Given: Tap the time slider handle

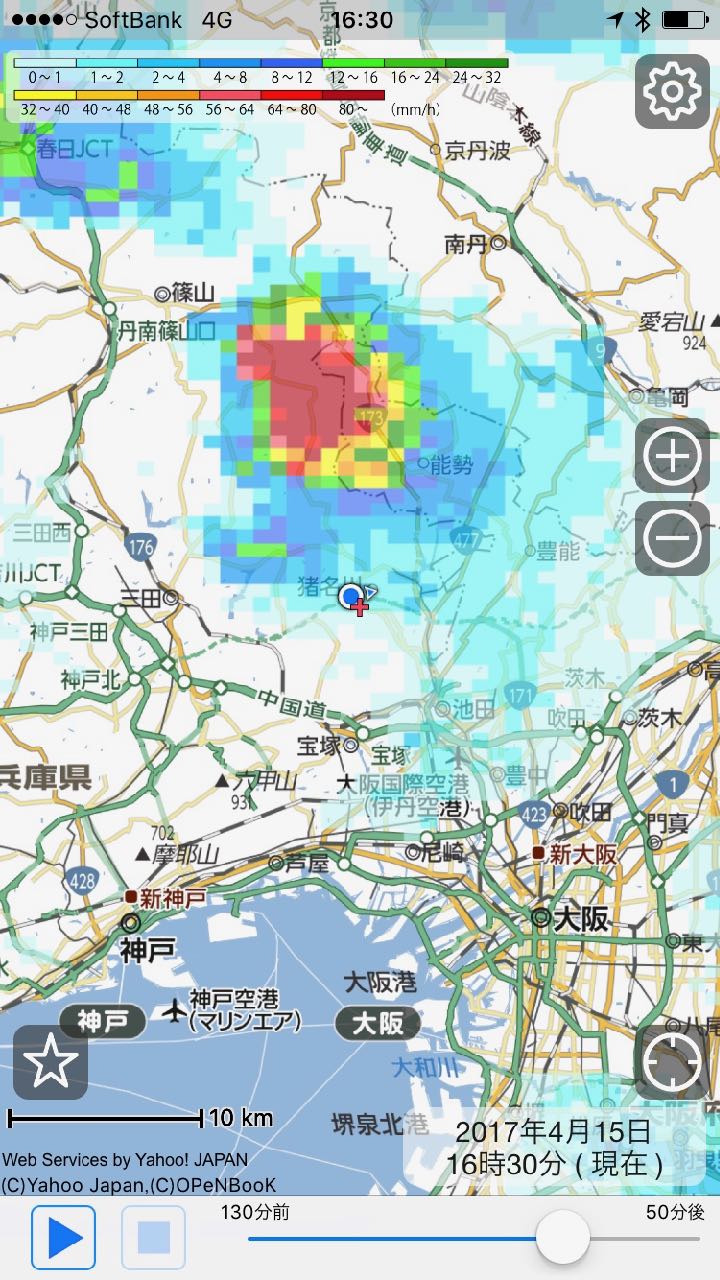Looking at the screenshot, I should 563,1238.
